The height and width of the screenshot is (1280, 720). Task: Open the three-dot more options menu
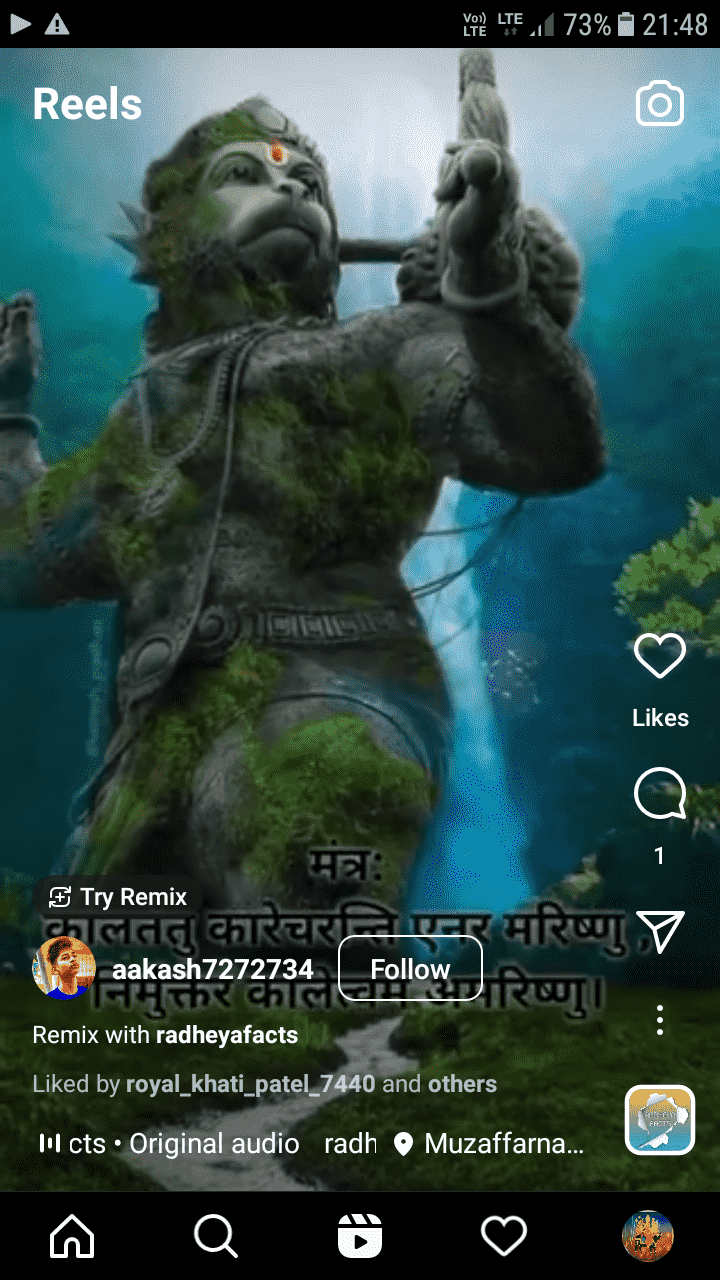660,1020
